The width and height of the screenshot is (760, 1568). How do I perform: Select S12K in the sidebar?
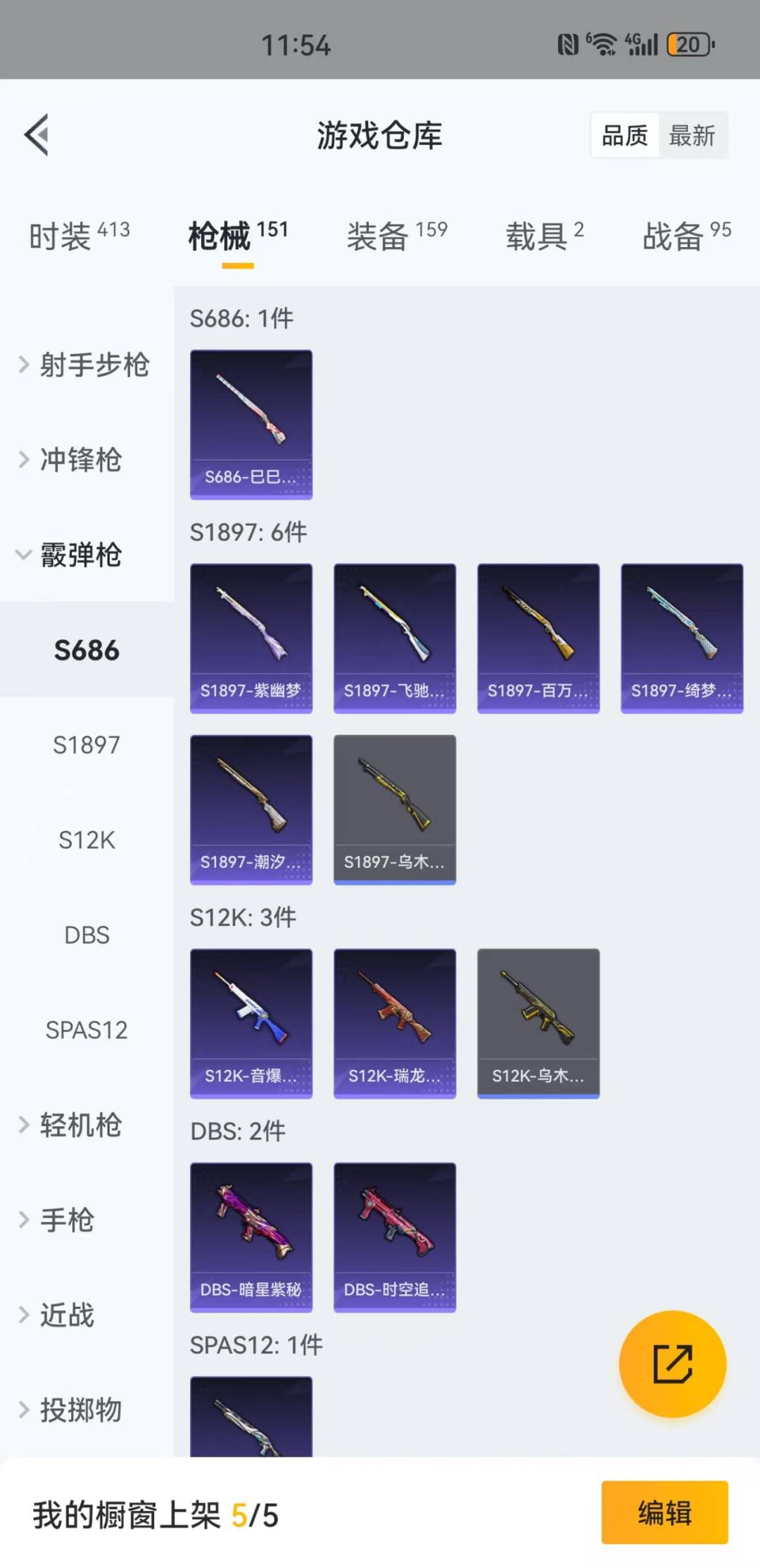87,840
